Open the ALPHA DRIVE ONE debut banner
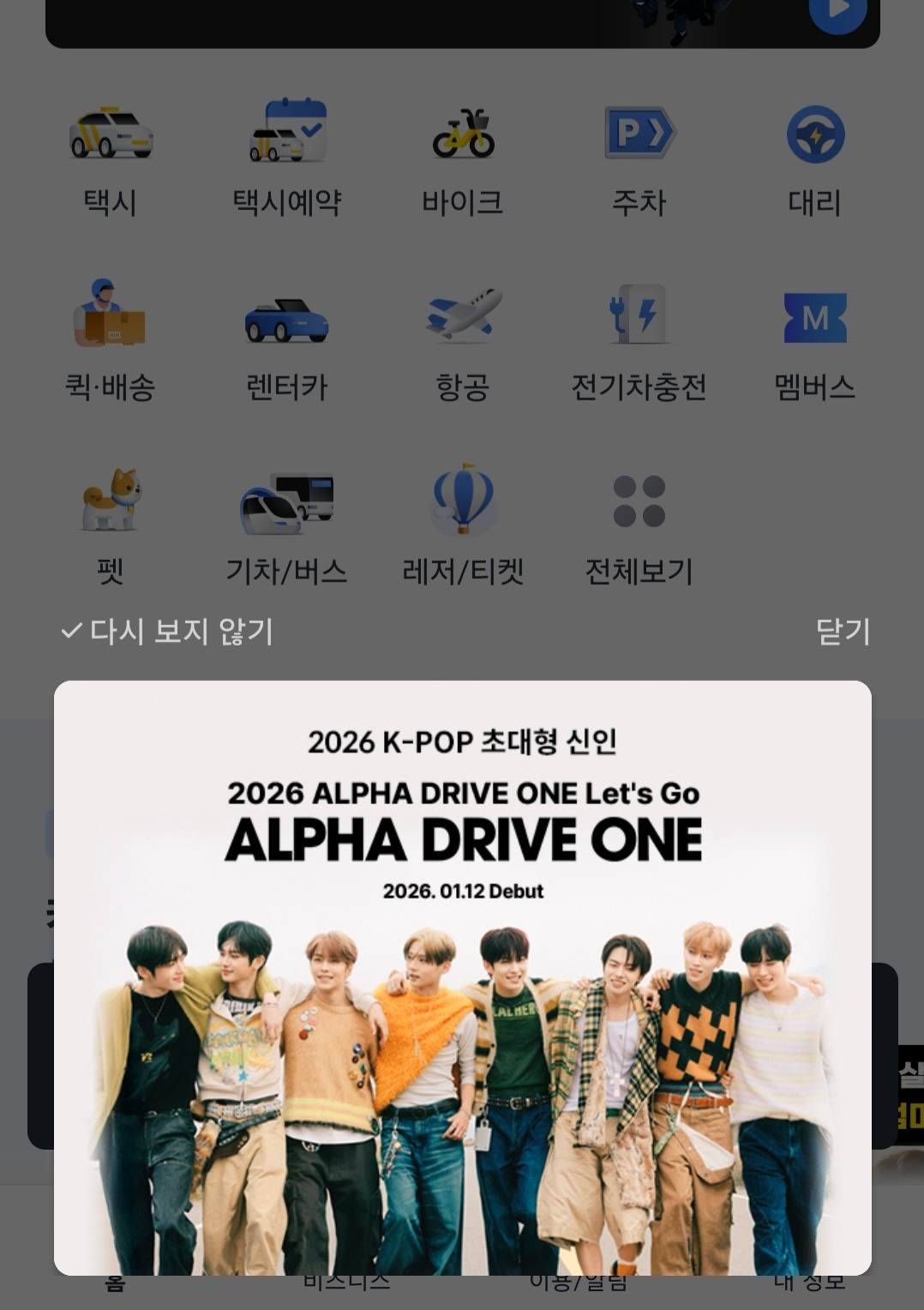Screen dimensions: 924x1310 tap(463, 977)
